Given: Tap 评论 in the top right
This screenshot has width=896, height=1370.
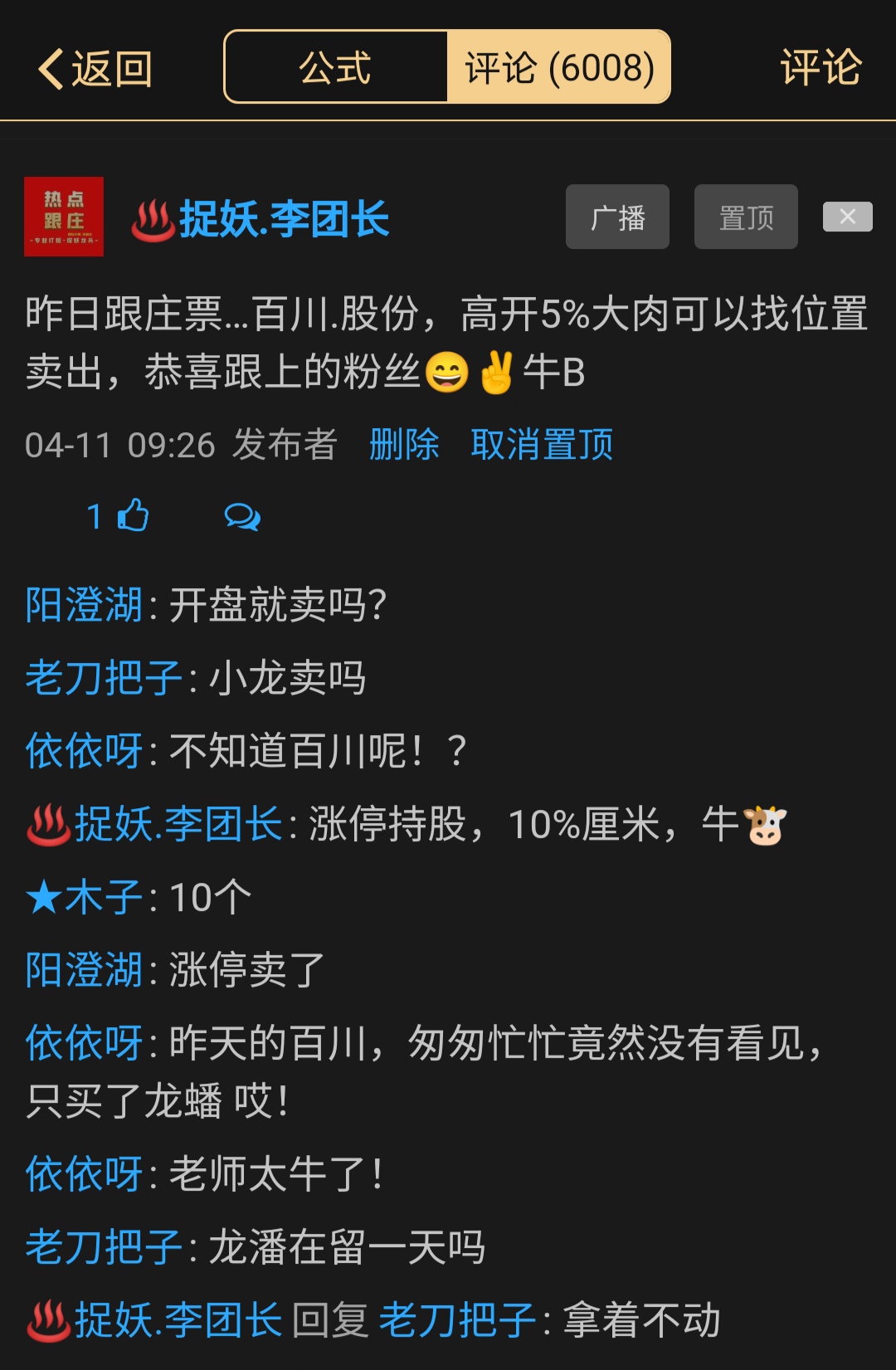Looking at the screenshot, I should (820, 67).
